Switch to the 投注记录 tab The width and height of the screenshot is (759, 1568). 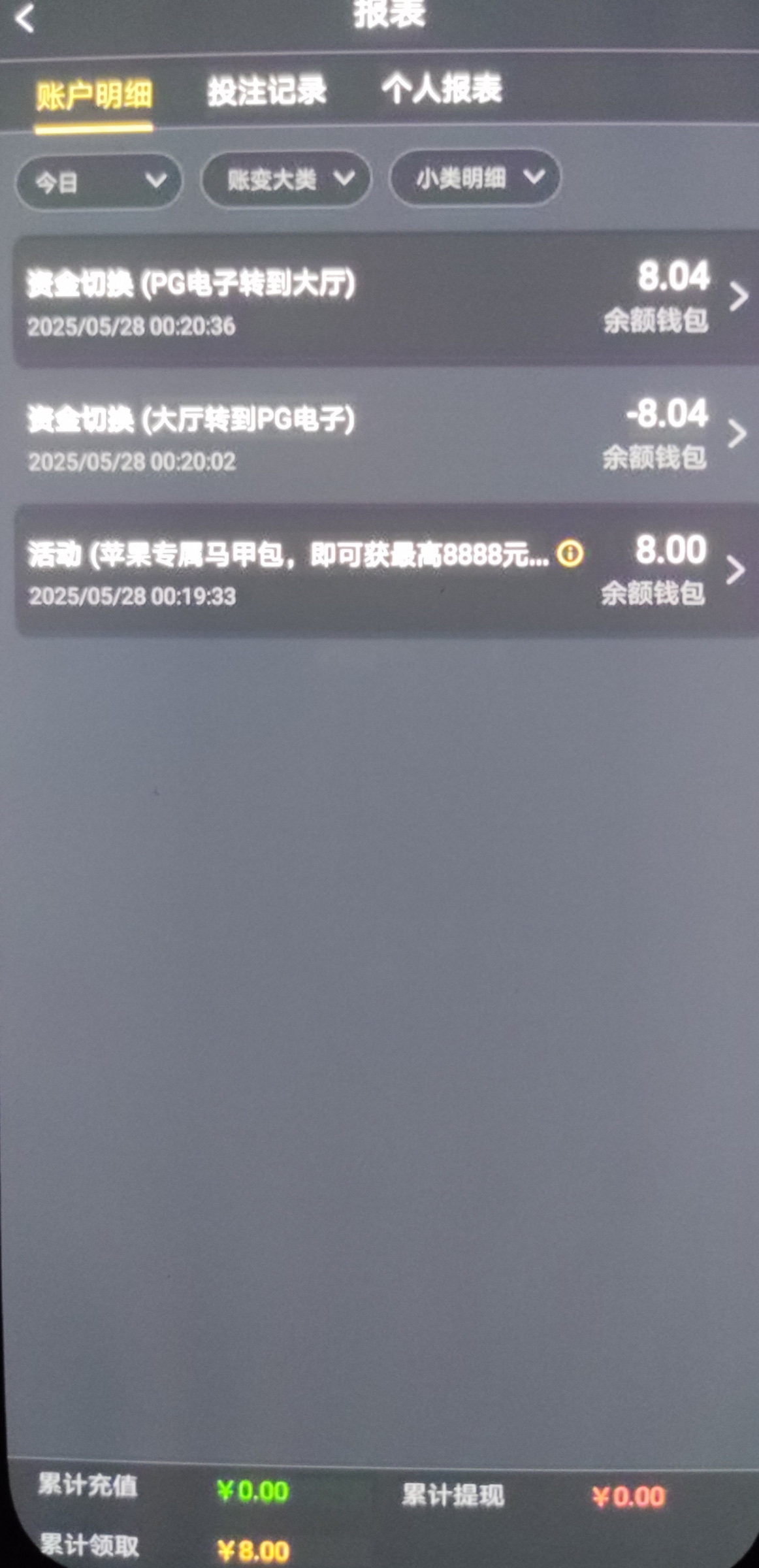266,91
